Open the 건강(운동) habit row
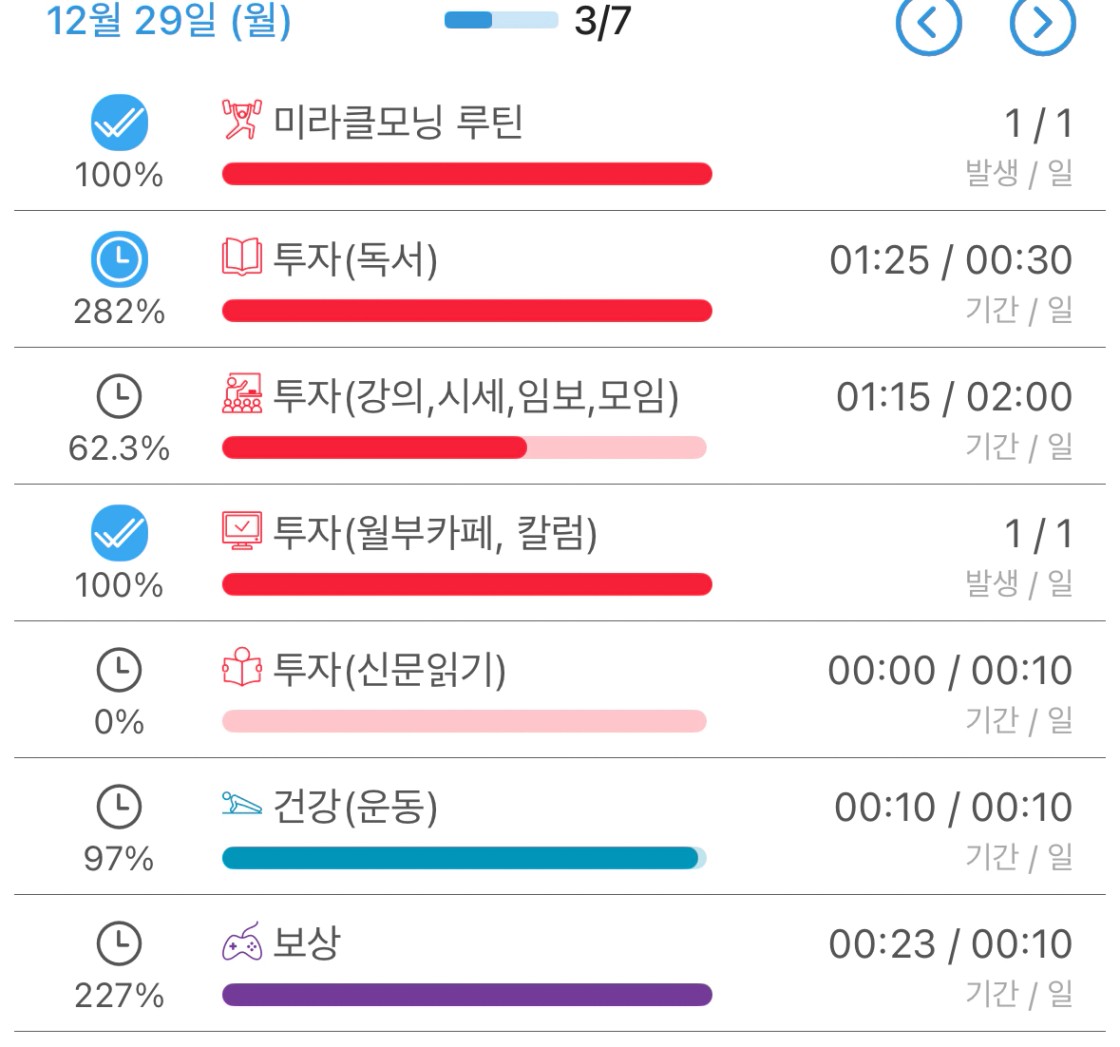Image resolution: width=1120 pixels, height=1047 pixels. tap(355, 806)
